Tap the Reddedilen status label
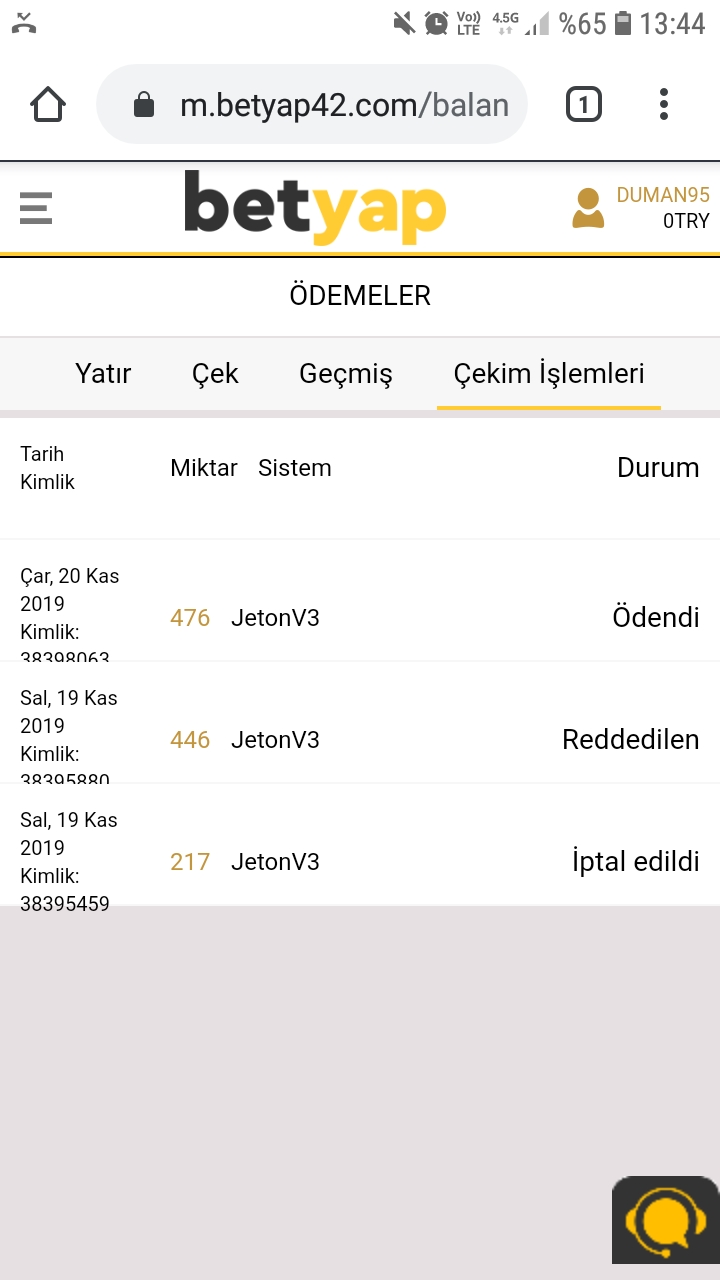The height and width of the screenshot is (1280, 720). click(630, 739)
